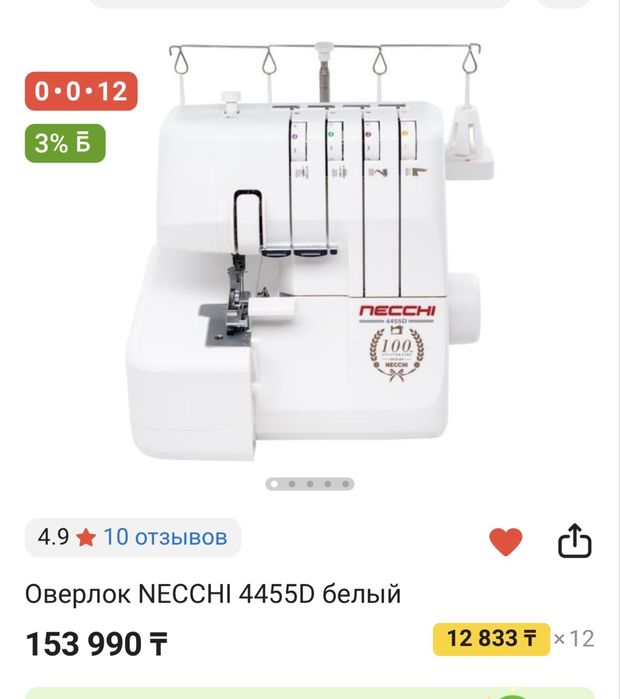Viewport: 620px width, 699px height.
Task: Open the 12 833 ₸ installment offer
Action: point(491,638)
